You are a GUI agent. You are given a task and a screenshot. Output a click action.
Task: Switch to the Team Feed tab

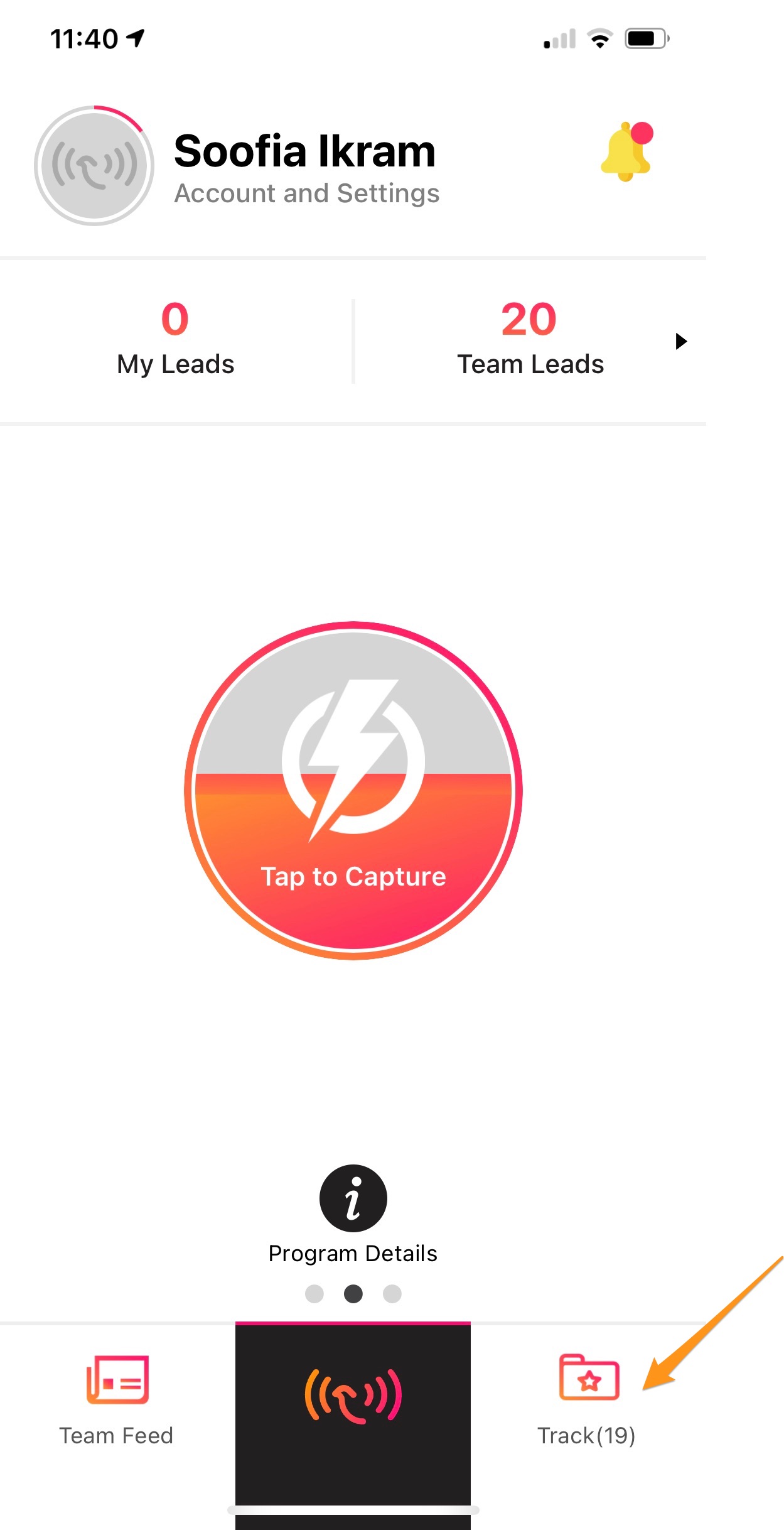click(x=117, y=1401)
